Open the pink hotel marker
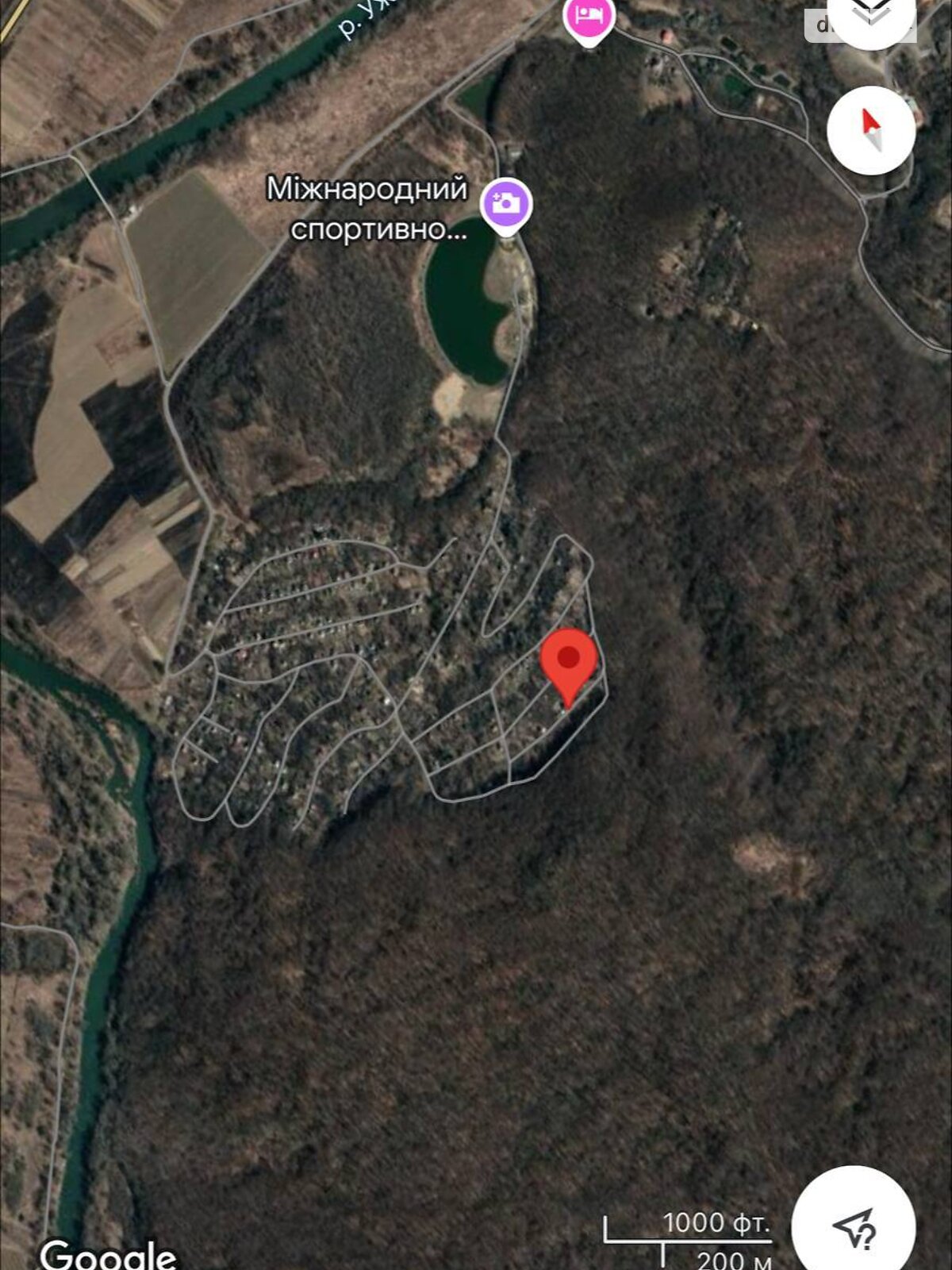This screenshot has width=952, height=1270. 589,19
